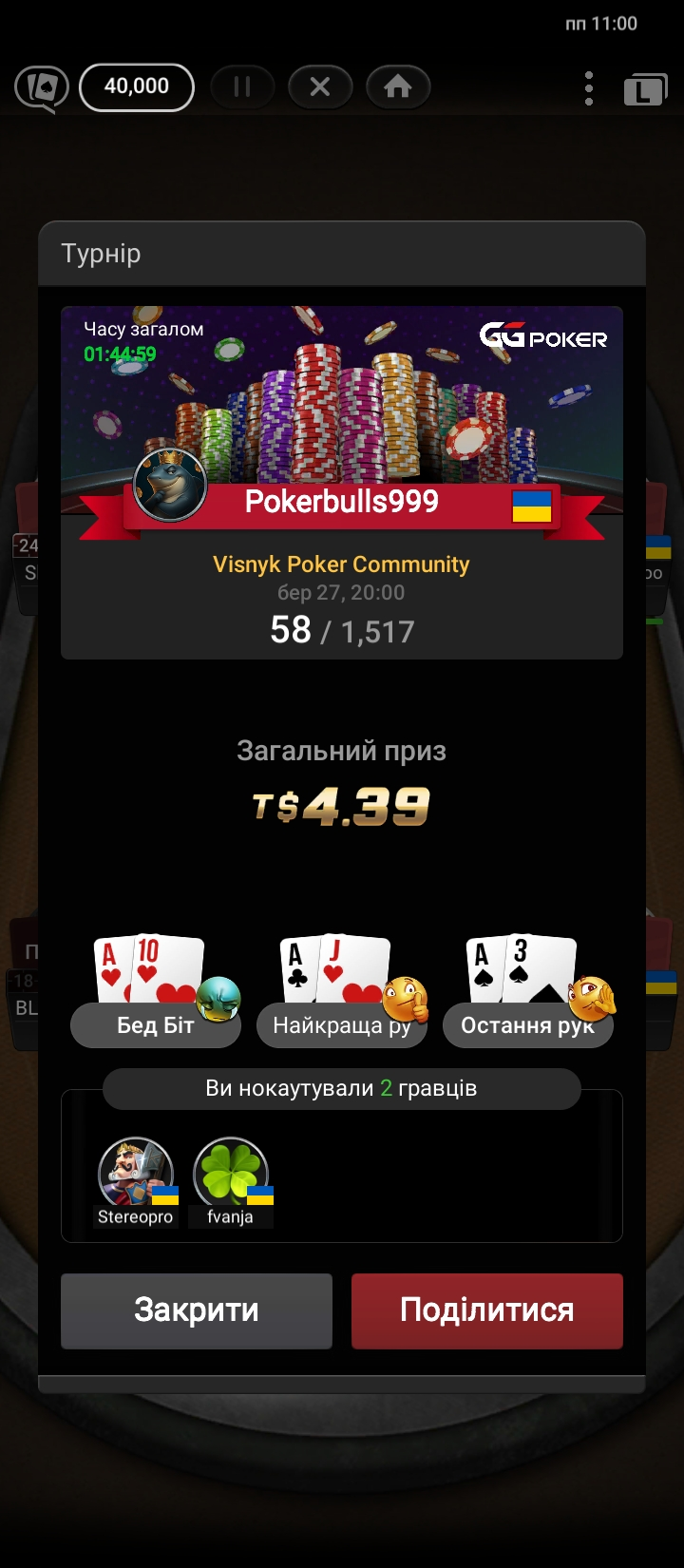This screenshot has height=1568, width=684.
Task: Open the table layout switcher icon
Action: point(645,90)
